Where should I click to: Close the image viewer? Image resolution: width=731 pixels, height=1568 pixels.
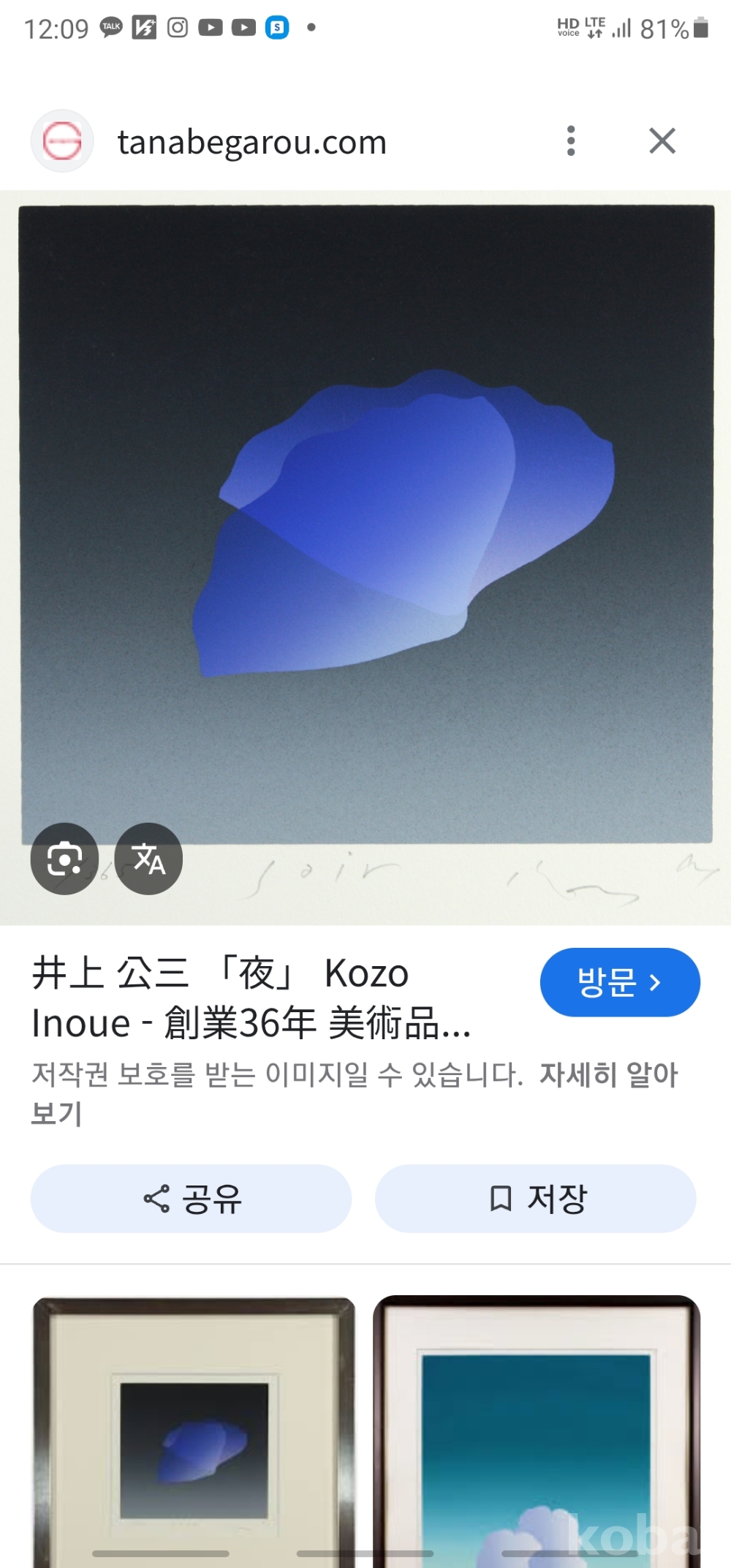click(662, 140)
